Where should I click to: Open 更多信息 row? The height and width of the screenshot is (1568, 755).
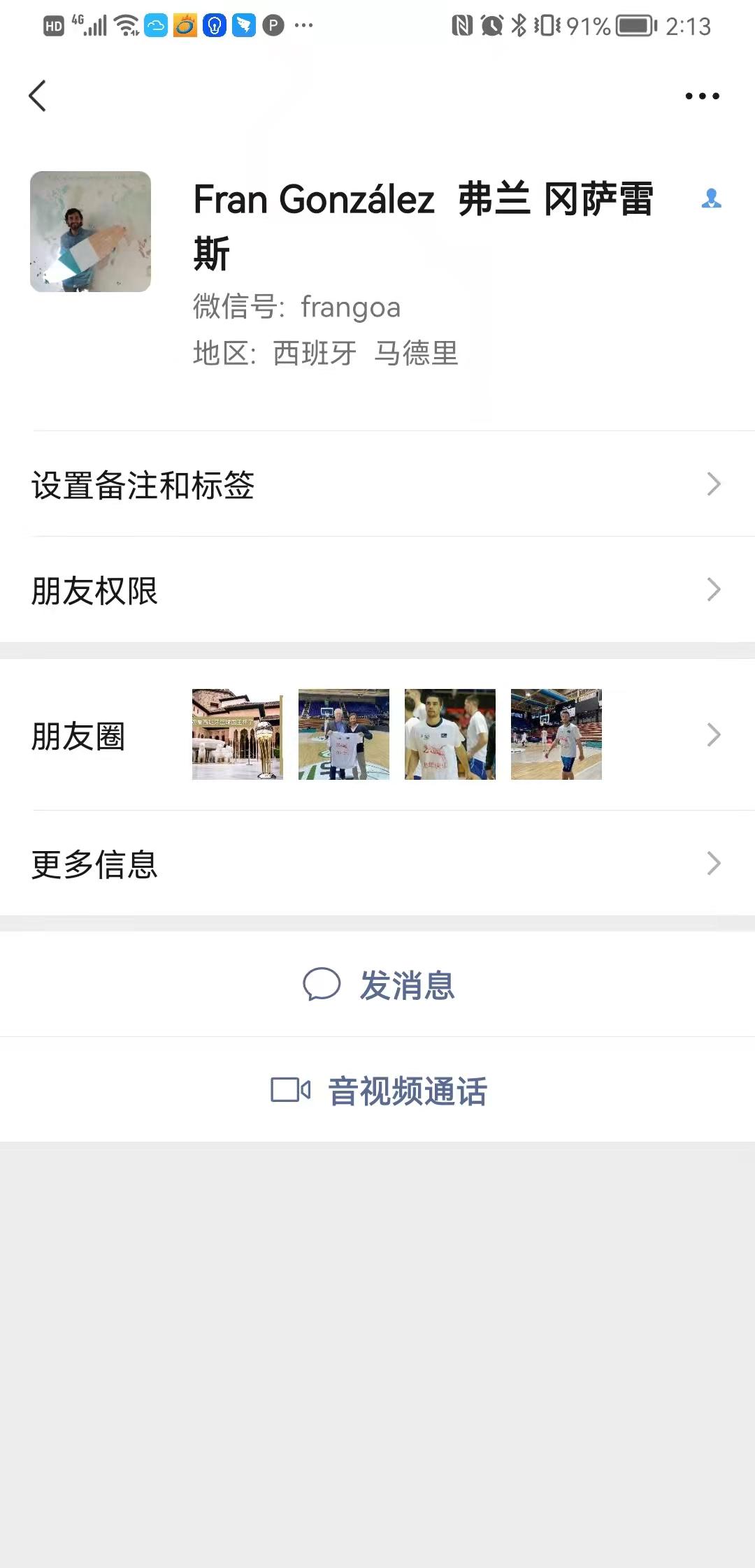click(377, 864)
